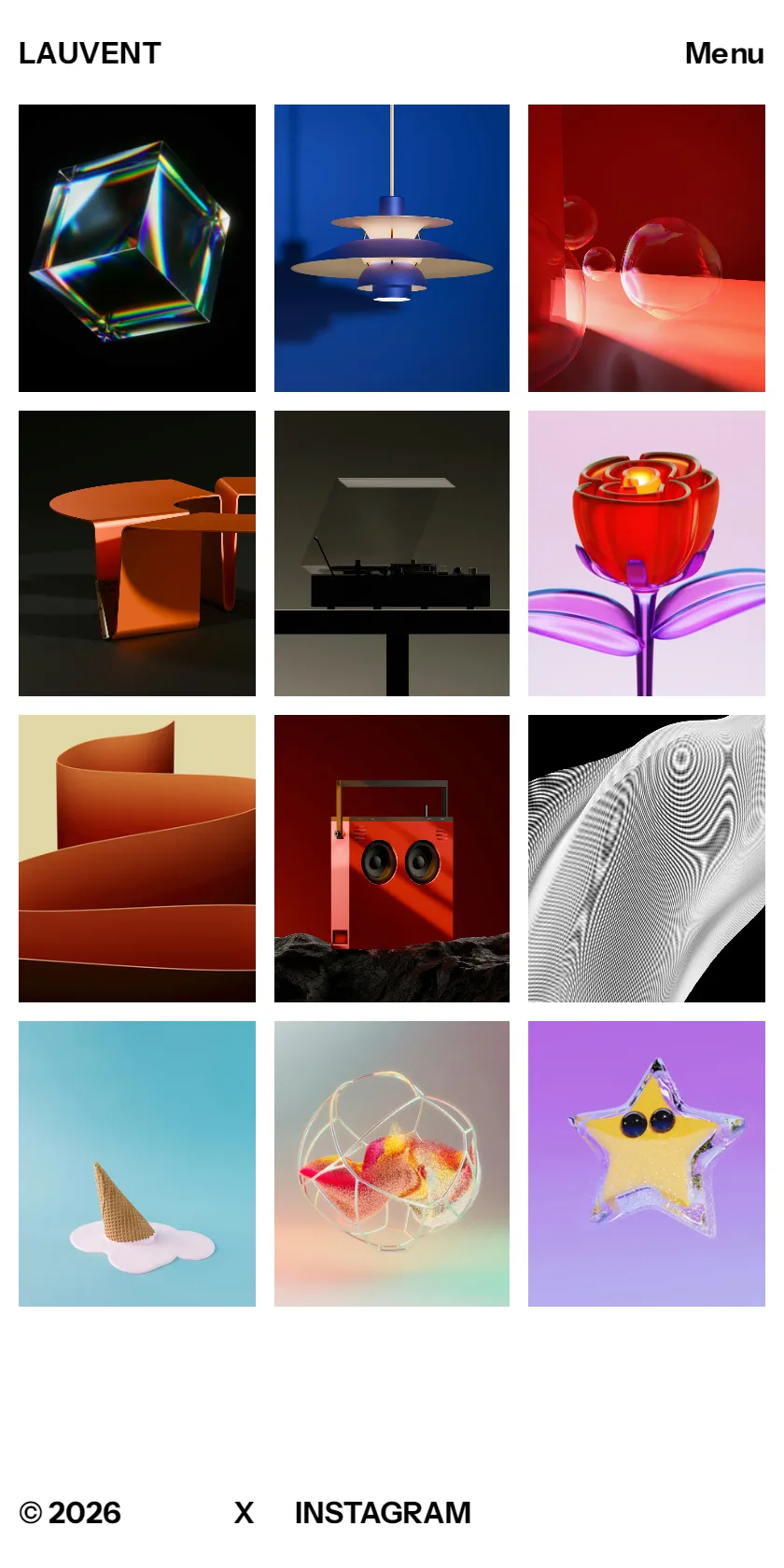The width and height of the screenshot is (784, 1568).
Task: Open the Menu
Action: pyautogui.click(x=724, y=53)
